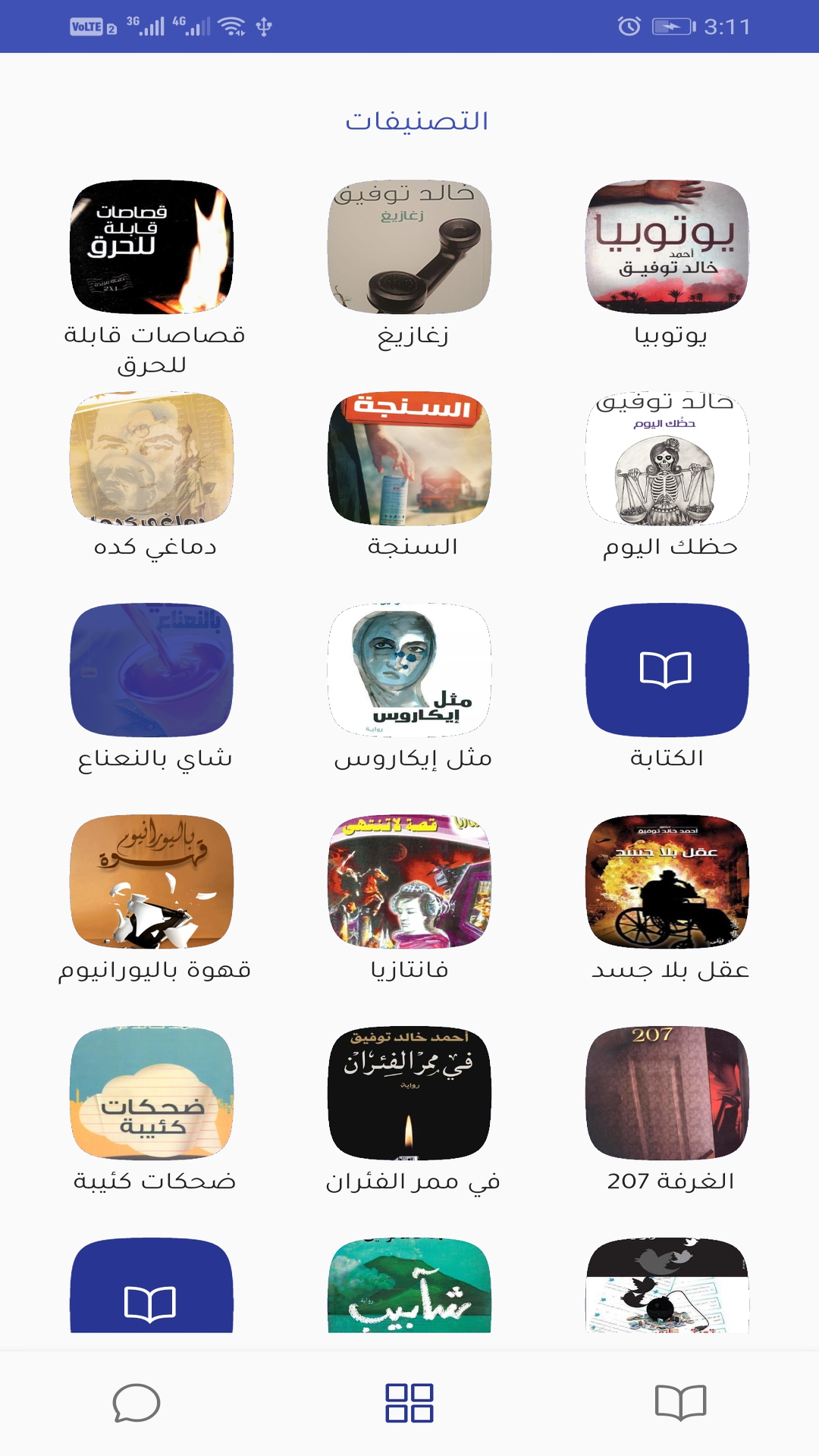Image resolution: width=819 pixels, height=1456 pixels.
Task: Open the الكتابة category
Action: click(x=667, y=670)
